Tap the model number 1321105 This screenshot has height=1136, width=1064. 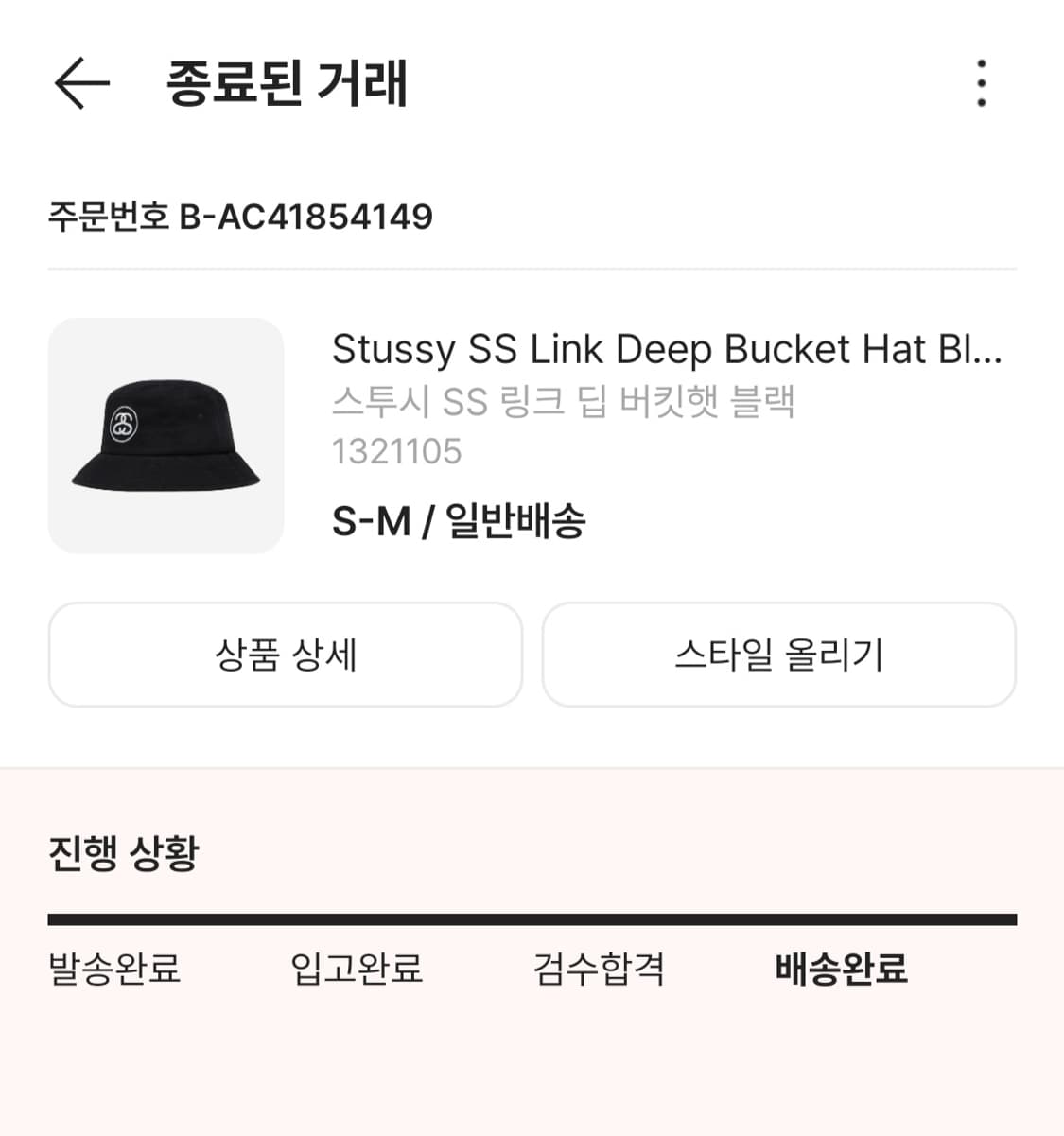[x=397, y=451]
